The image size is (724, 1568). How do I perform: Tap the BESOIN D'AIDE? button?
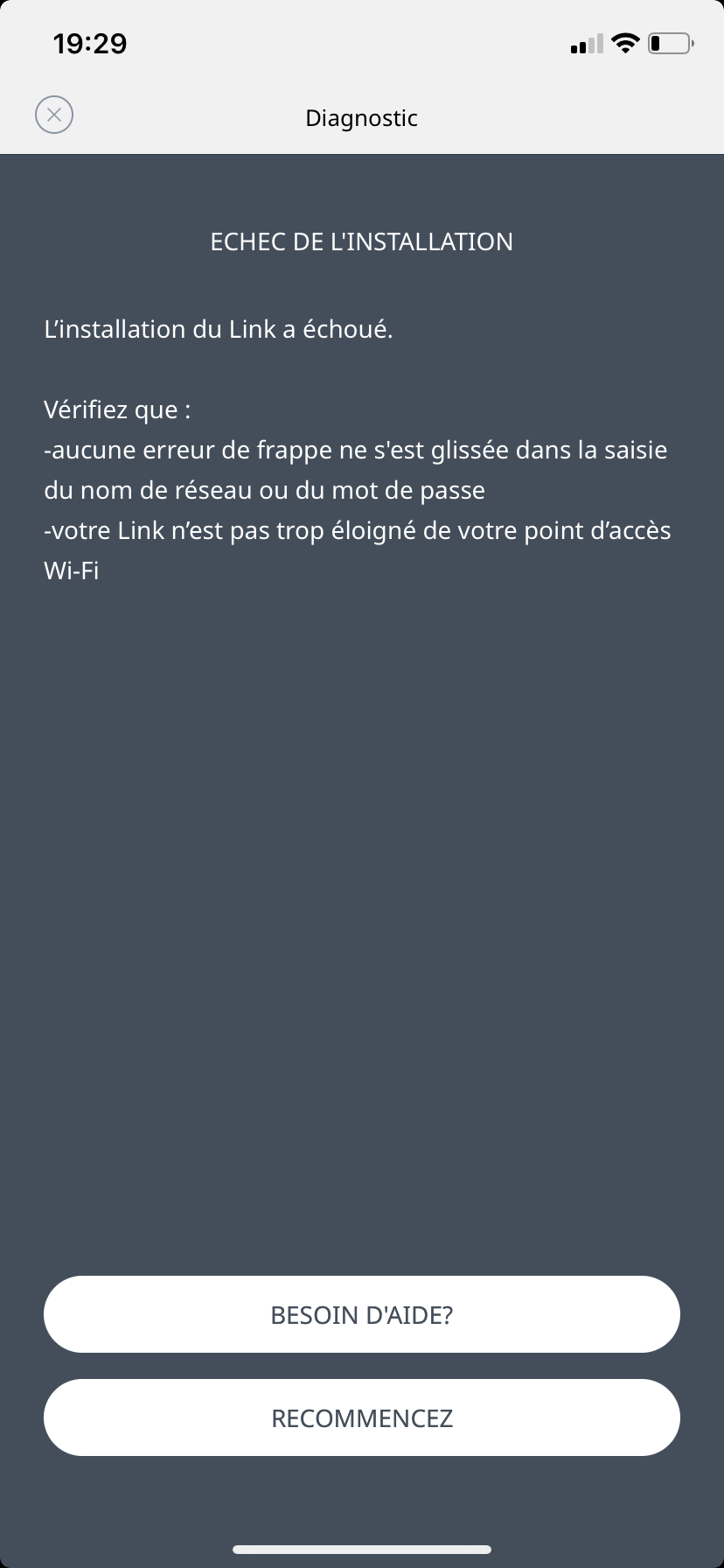click(x=362, y=1314)
